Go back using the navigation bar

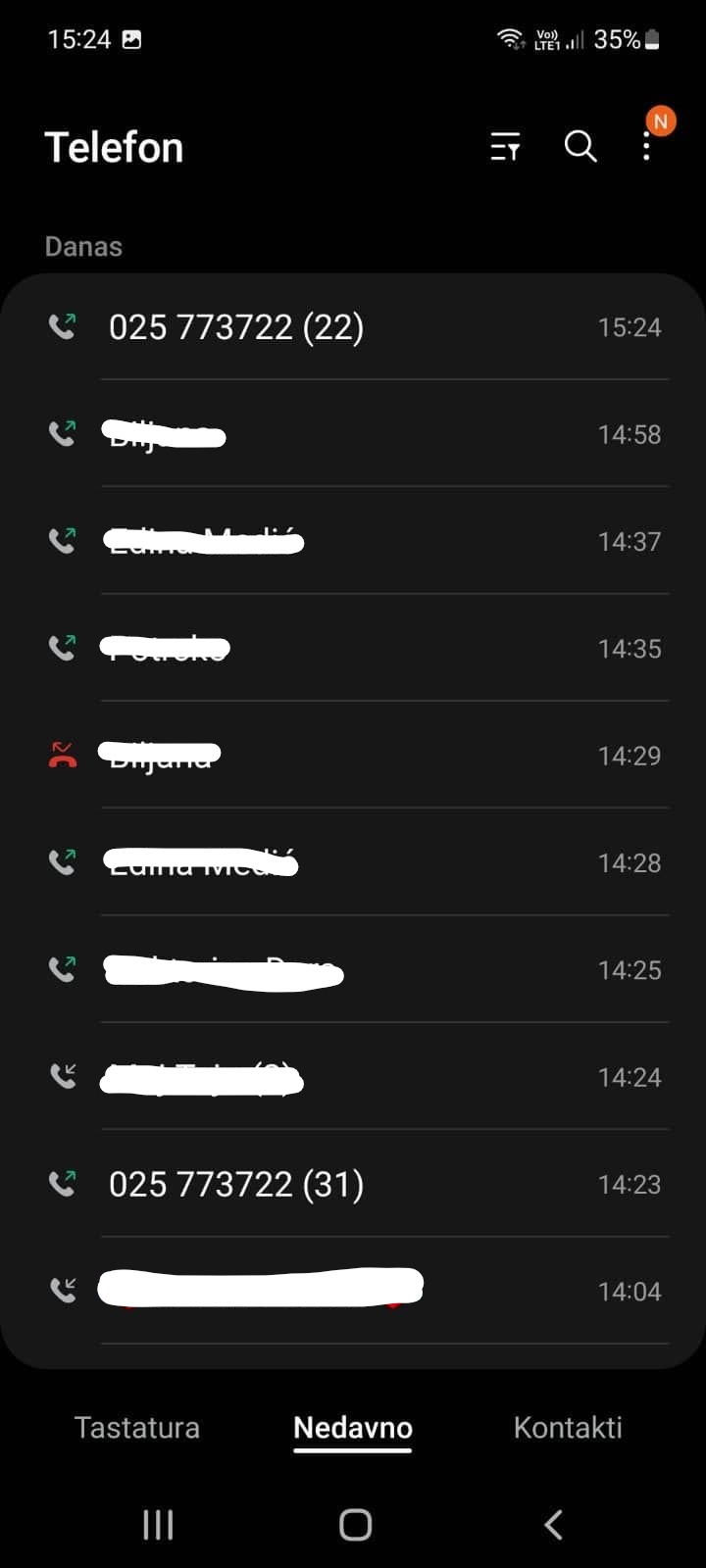click(x=553, y=1524)
